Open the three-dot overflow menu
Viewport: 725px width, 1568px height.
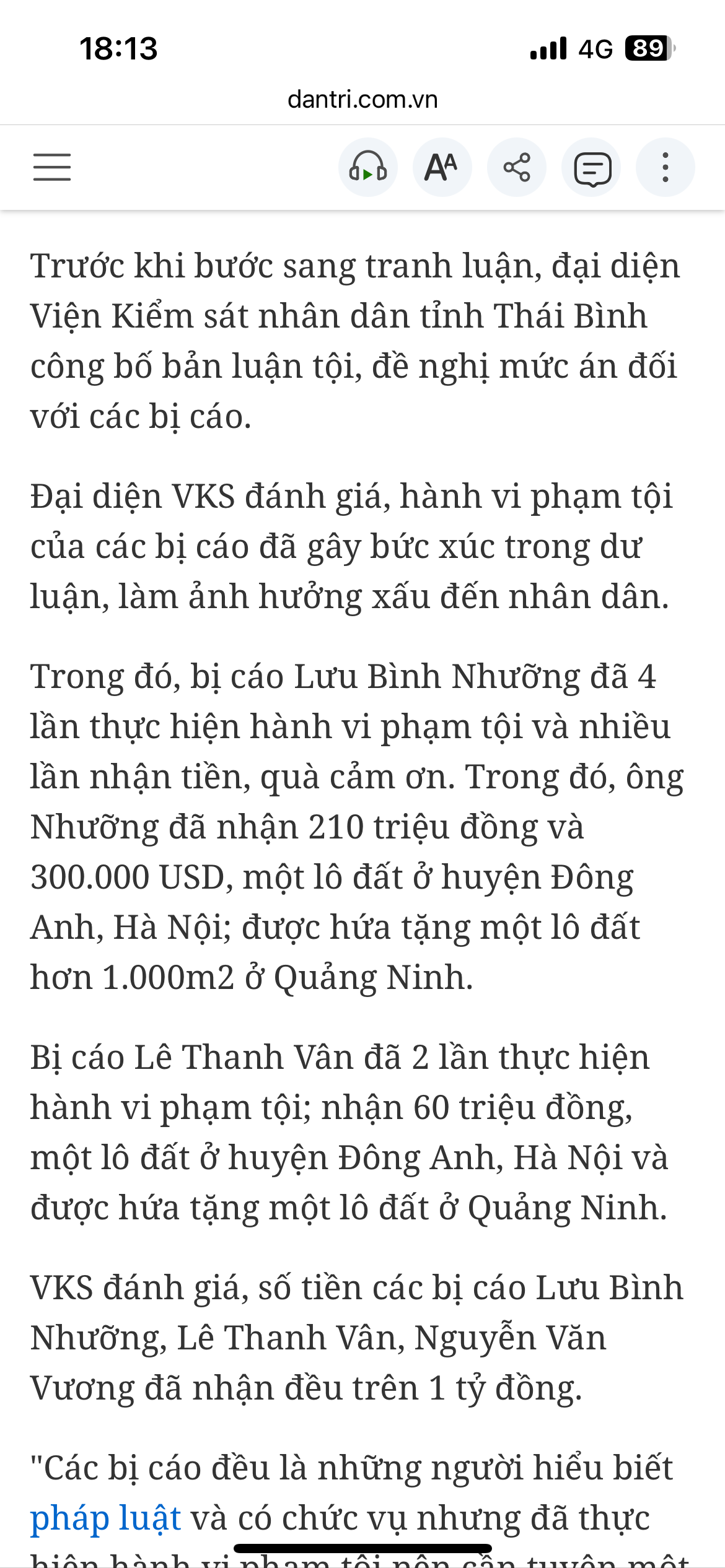[665, 167]
